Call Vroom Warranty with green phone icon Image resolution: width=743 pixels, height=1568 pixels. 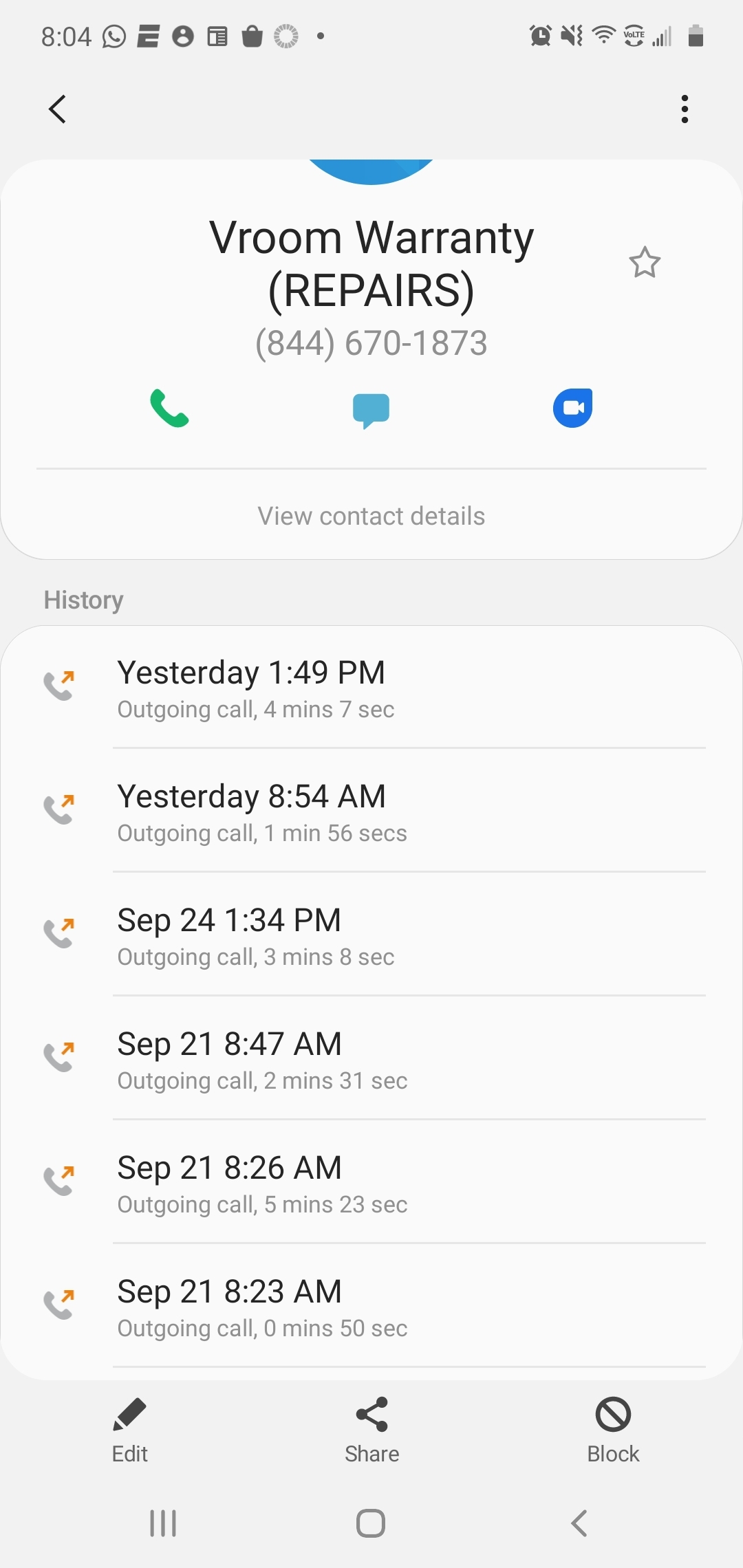pos(169,409)
